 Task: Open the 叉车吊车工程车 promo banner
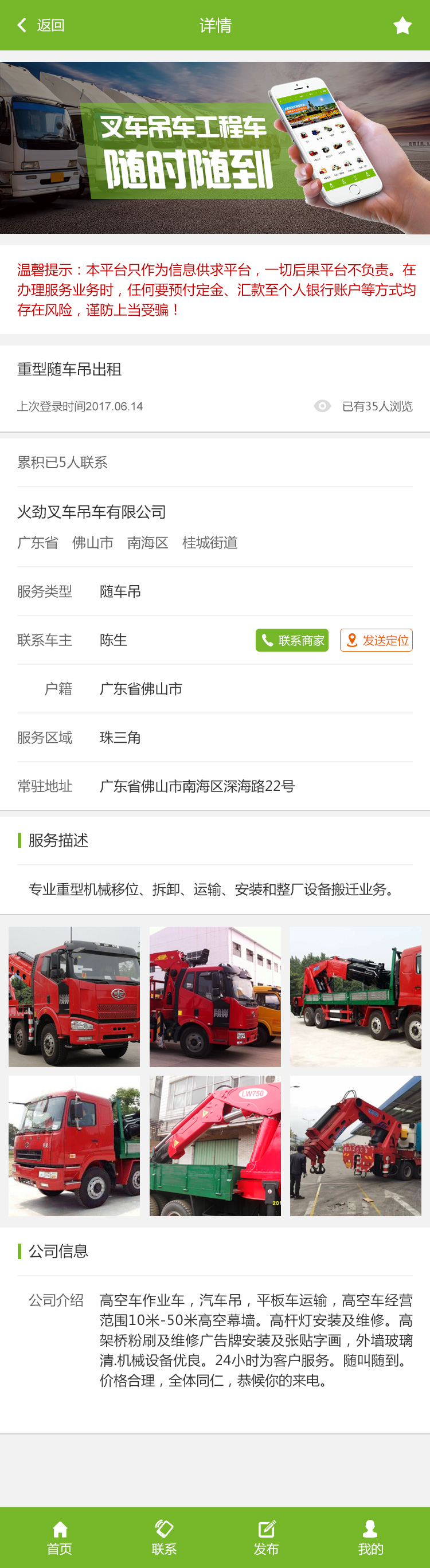click(x=215, y=148)
